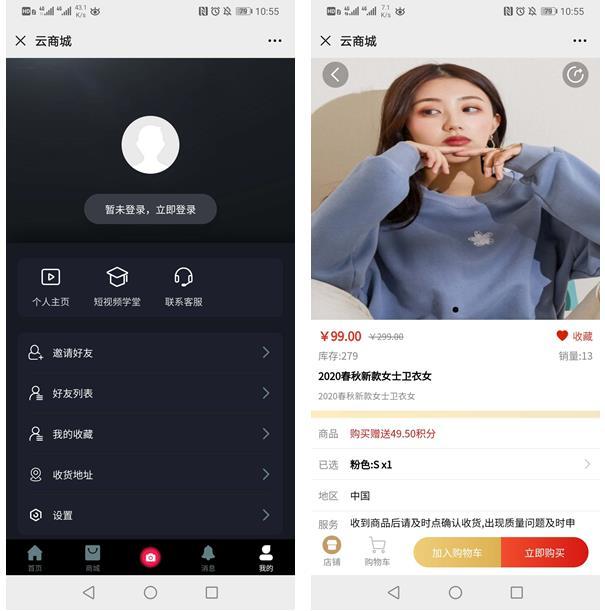Open 收货地址 settings
This screenshot has height=611, width=605.
click(x=150, y=475)
